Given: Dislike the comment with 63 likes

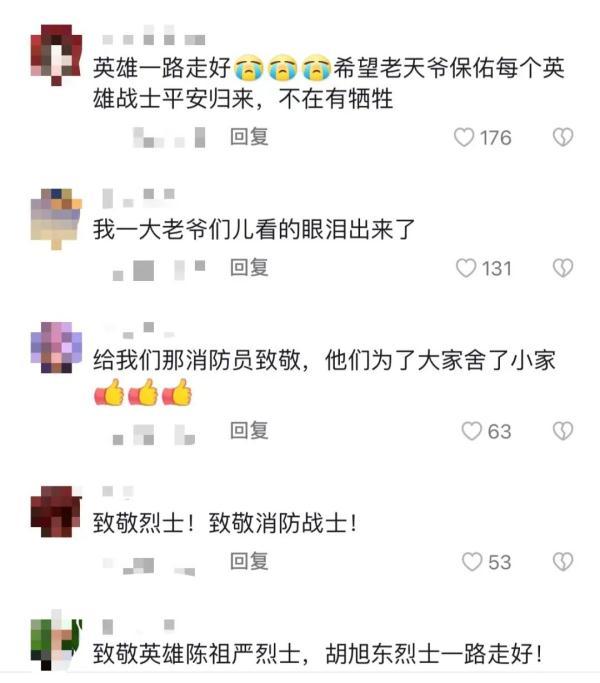Looking at the screenshot, I should pos(563,431).
